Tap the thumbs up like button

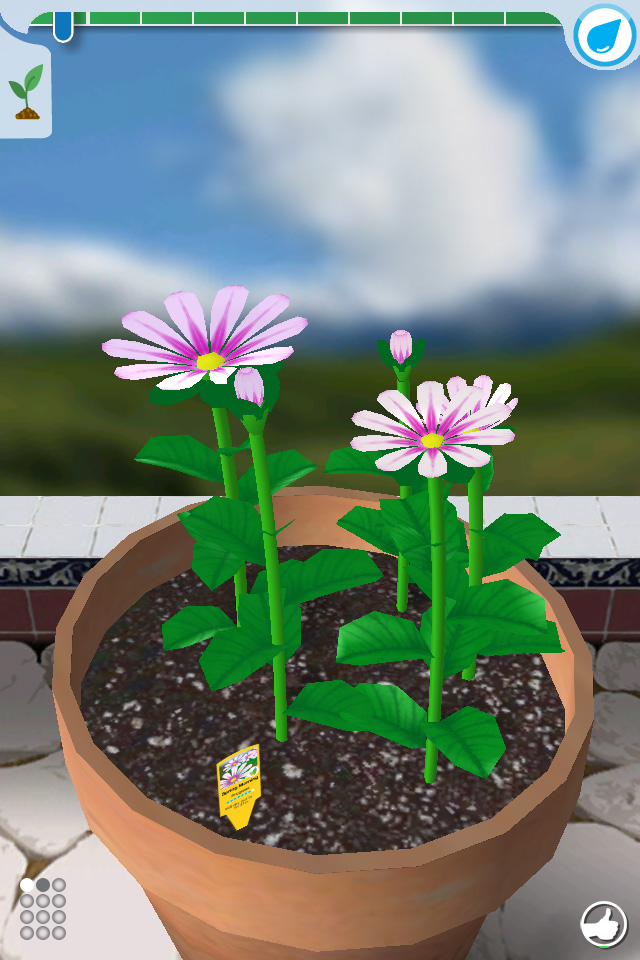pos(603,923)
